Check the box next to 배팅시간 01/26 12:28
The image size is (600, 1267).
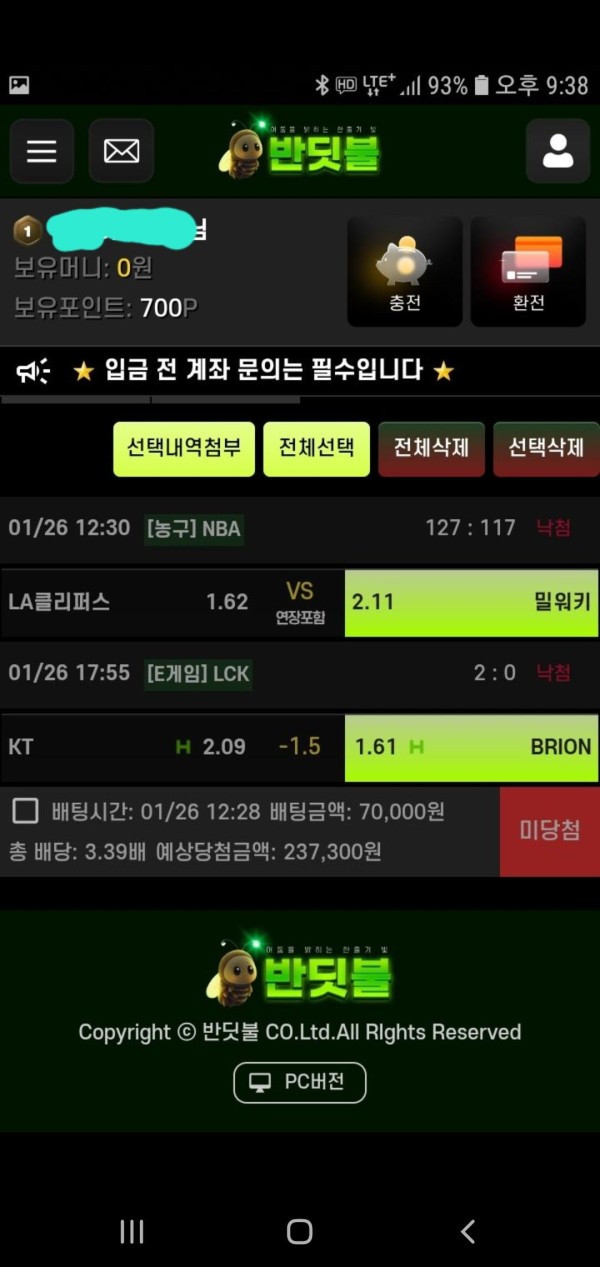click(x=25, y=812)
